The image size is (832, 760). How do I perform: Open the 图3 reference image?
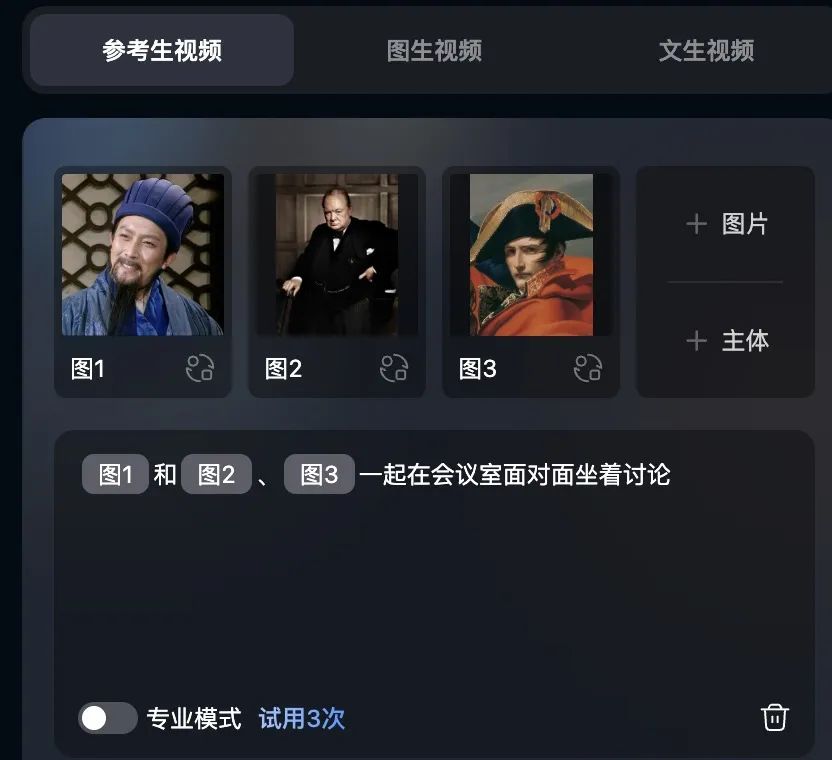point(530,255)
